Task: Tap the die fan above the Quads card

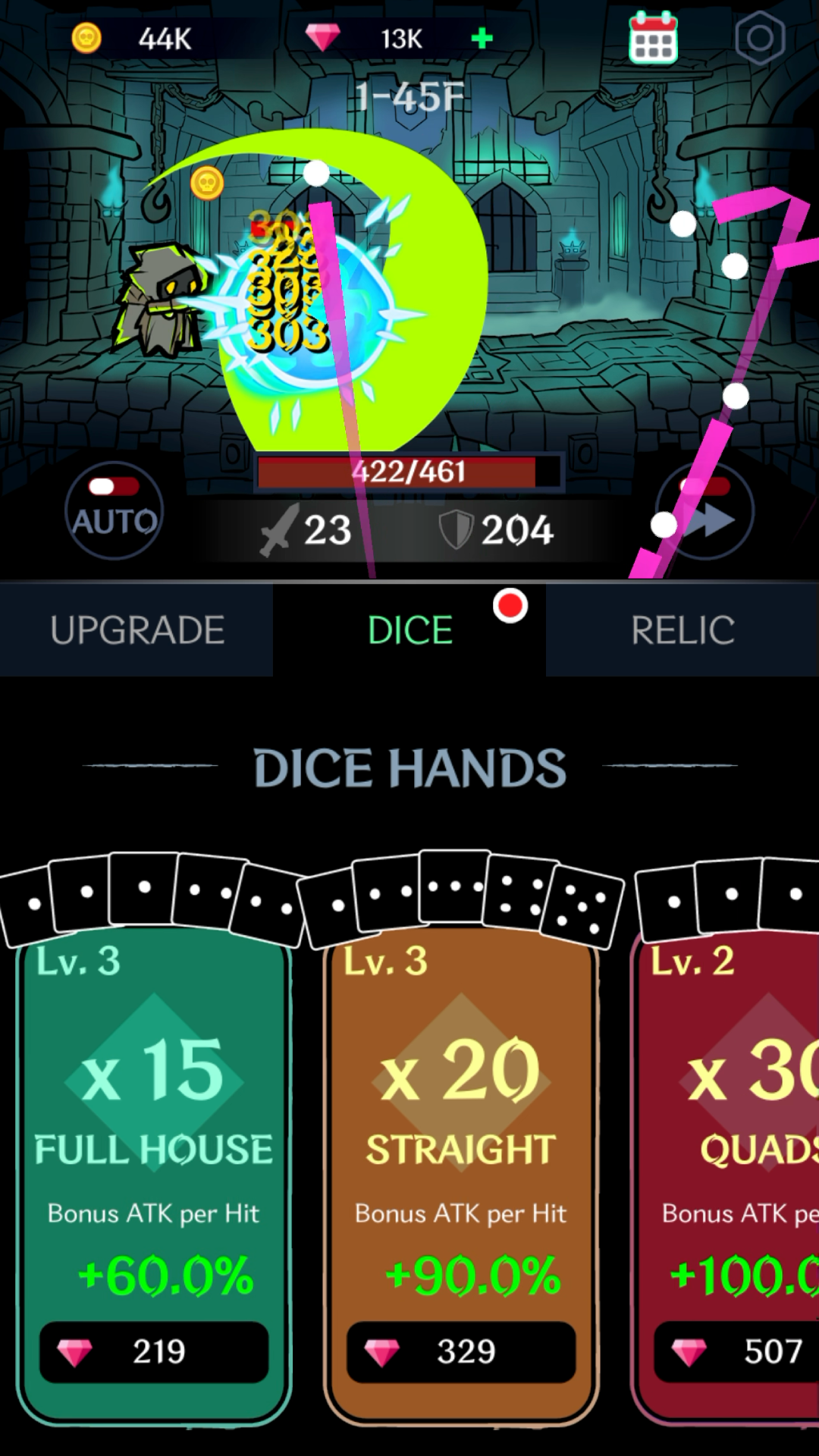Action: coord(728,899)
